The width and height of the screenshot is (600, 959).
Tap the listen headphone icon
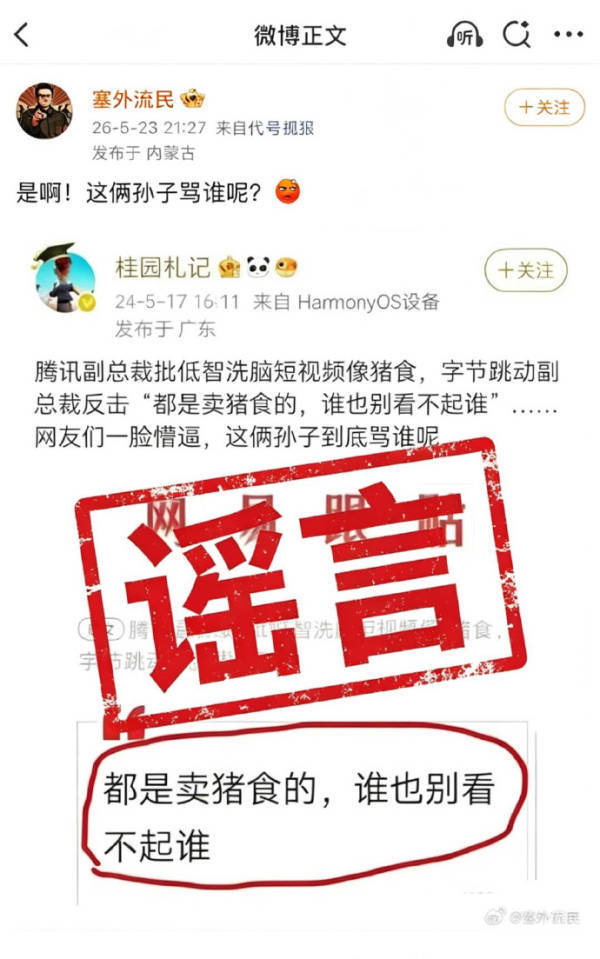click(464, 35)
